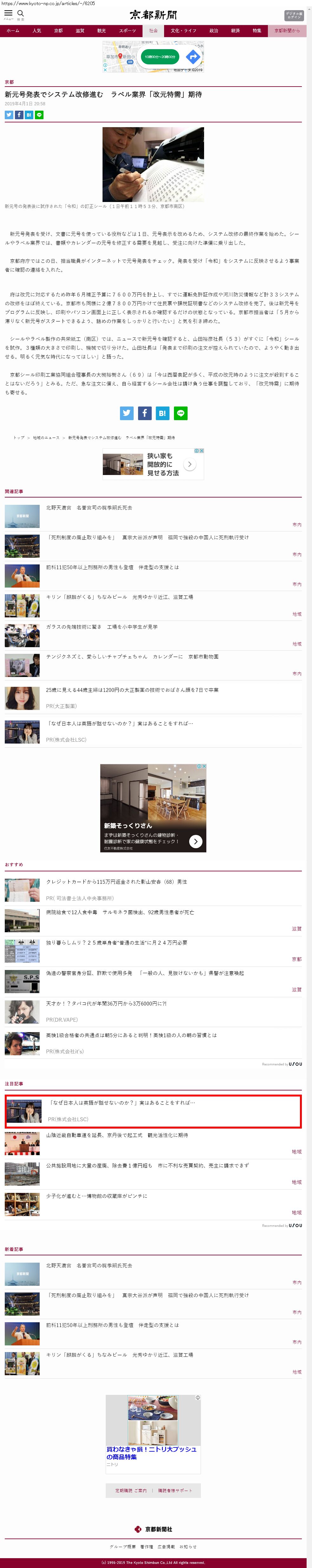This screenshot has height=1568, width=312.
Task: Open the 地域のニュース breadcrumb link
Action: [x=46, y=437]
